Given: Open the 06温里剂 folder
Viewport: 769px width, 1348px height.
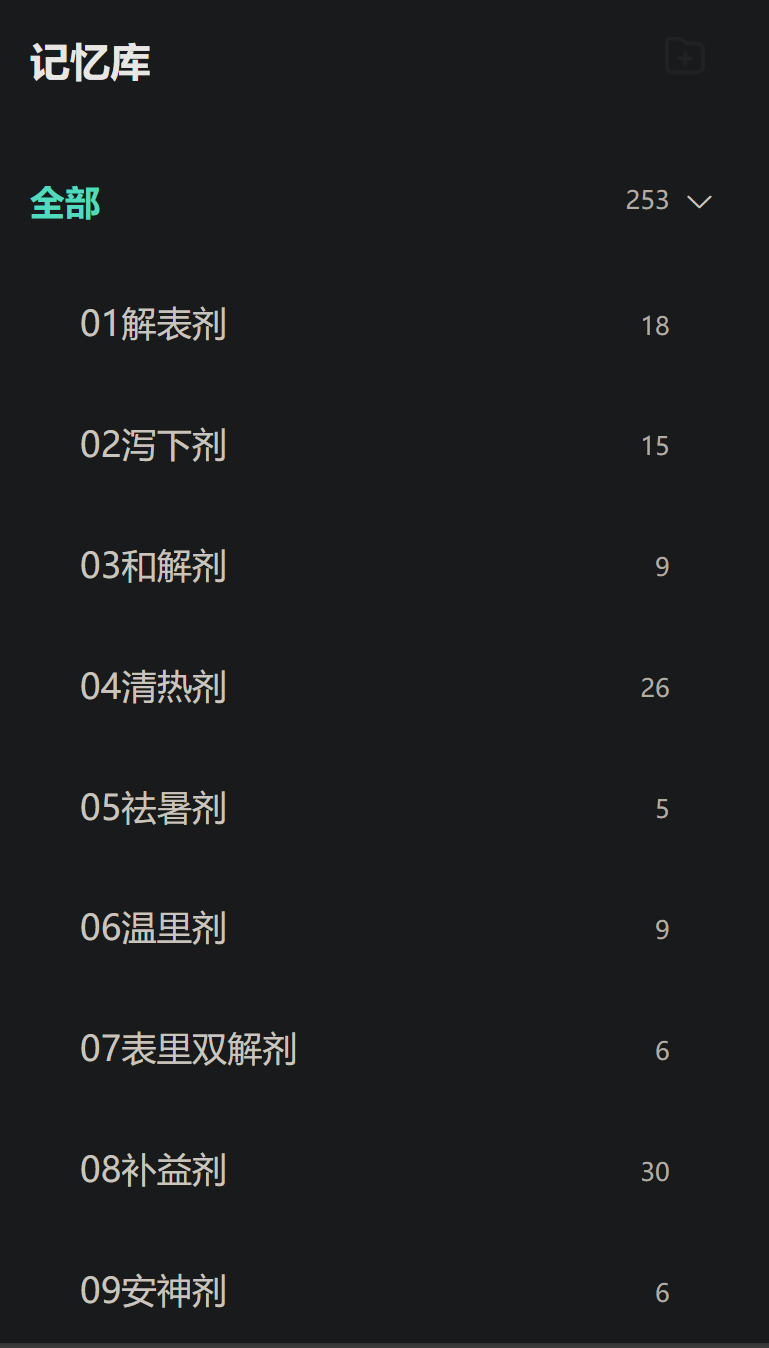Looking at the screenshot, I should point(384,930).
